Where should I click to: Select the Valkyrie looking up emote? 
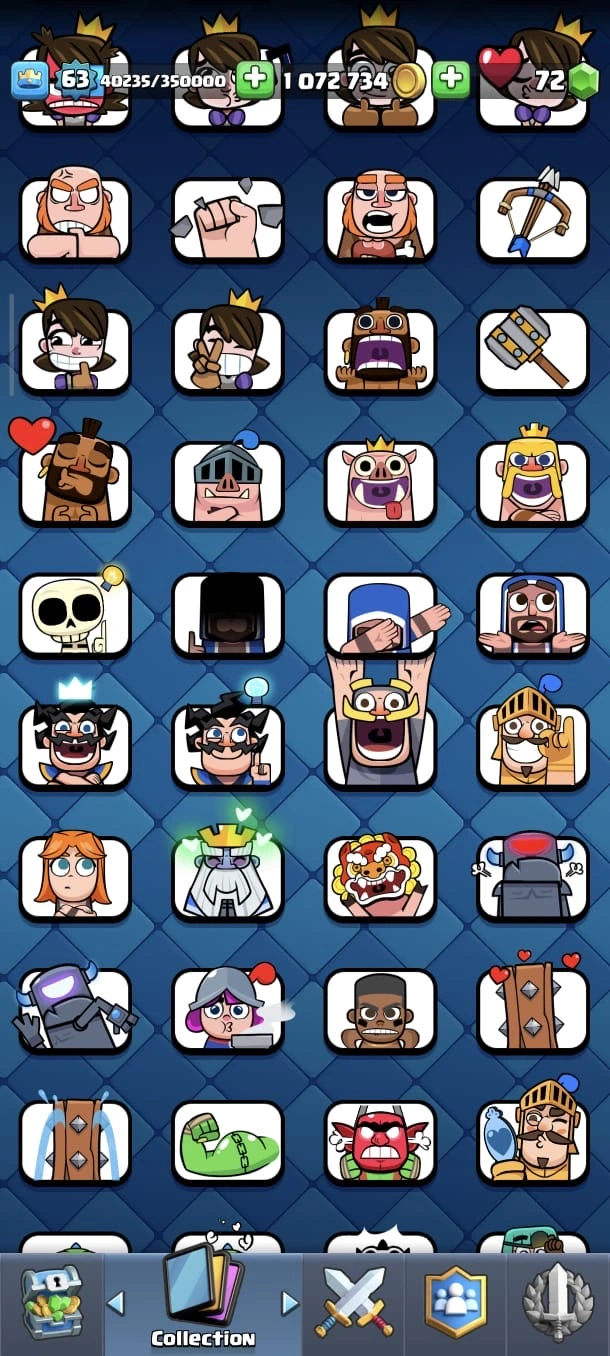[75, 877]
